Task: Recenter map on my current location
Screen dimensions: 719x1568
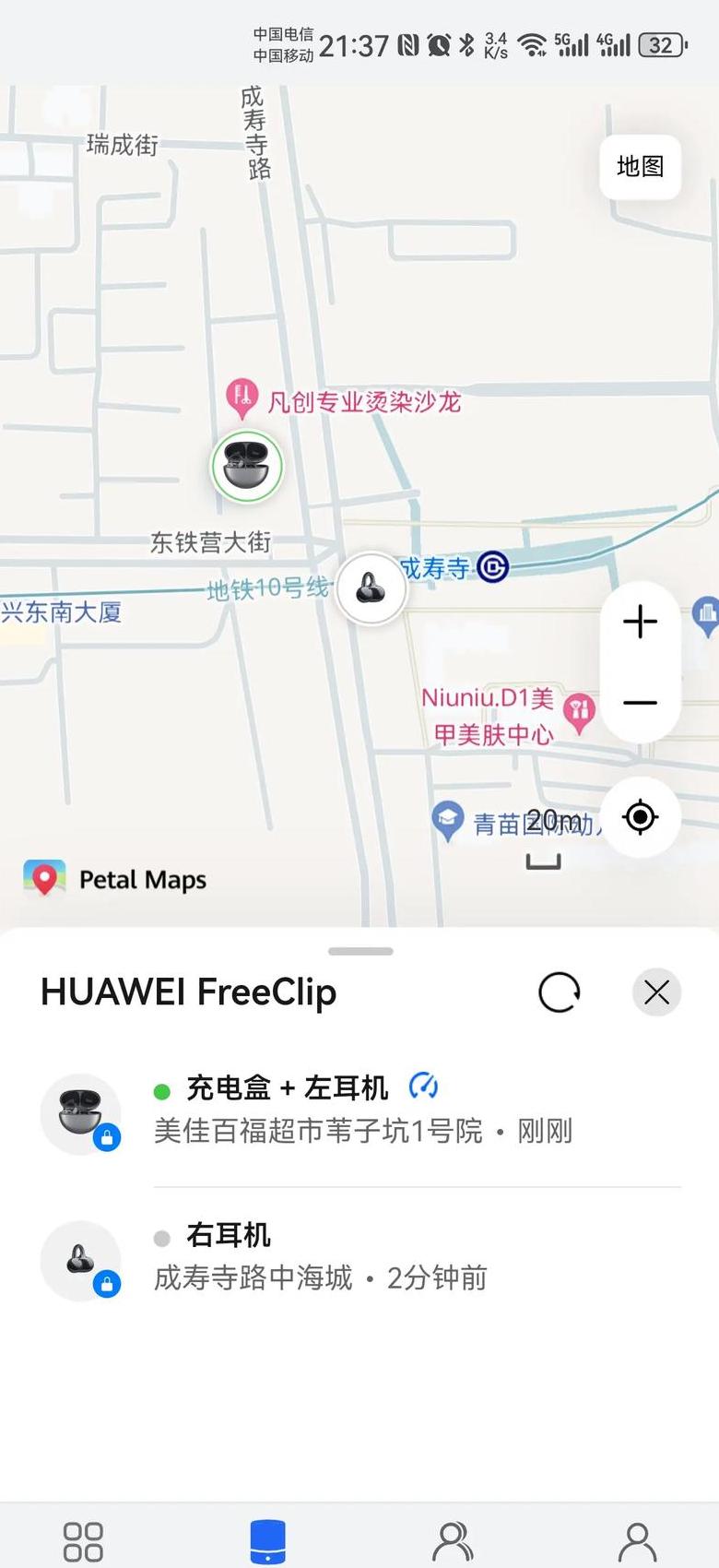Action: pyautogui.click(x=640, y=817)
